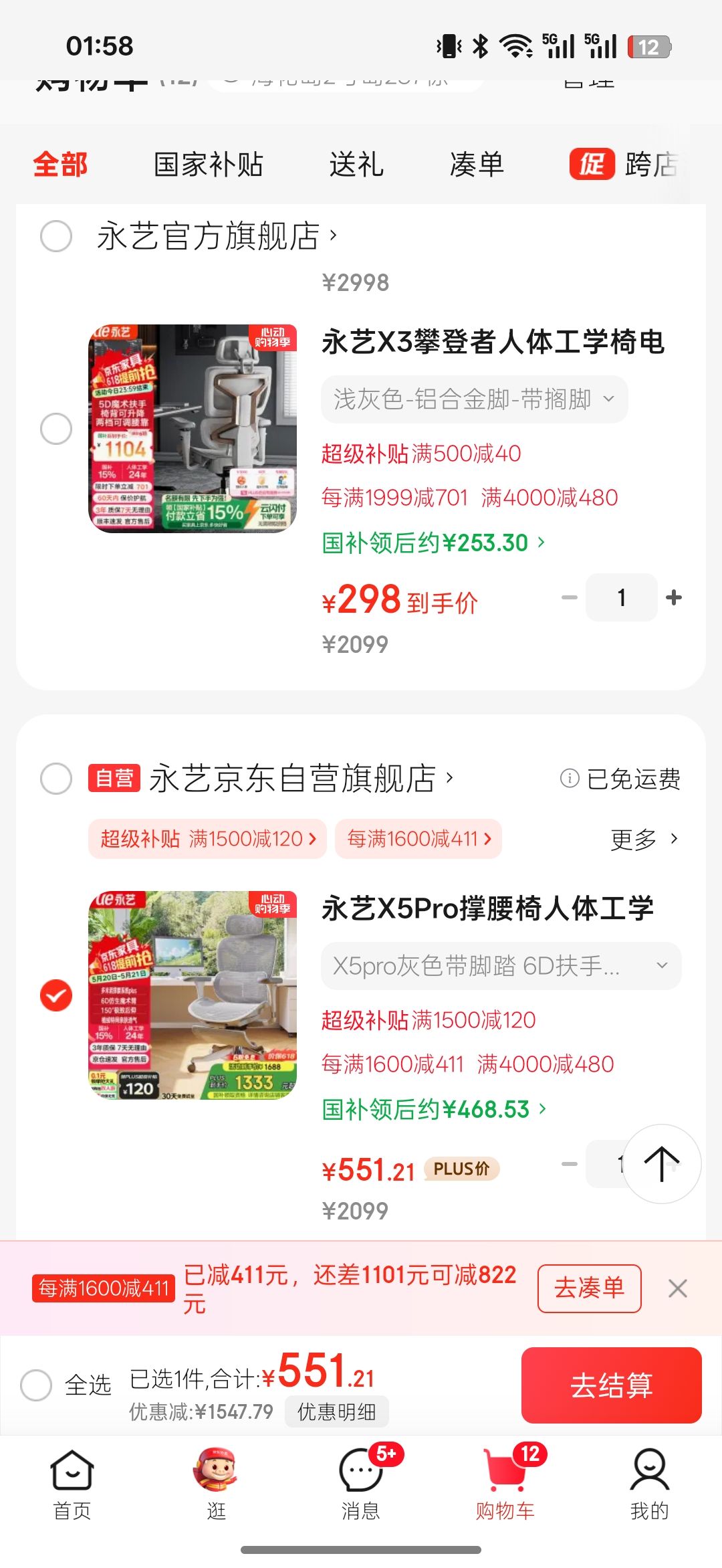Tap the 超级补贴 满1500减120 coupon chip

(x=207, y=839)
